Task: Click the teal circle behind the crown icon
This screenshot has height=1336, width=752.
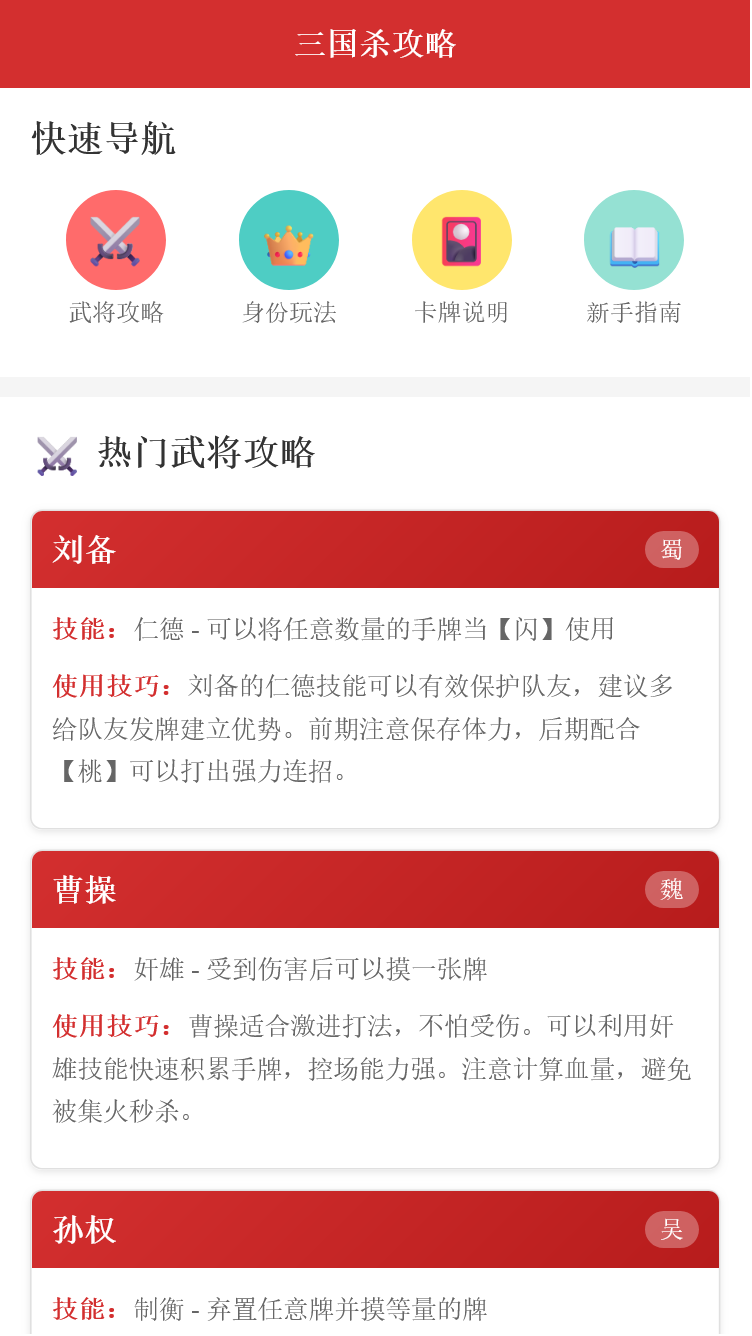Action: click(289, 240)
